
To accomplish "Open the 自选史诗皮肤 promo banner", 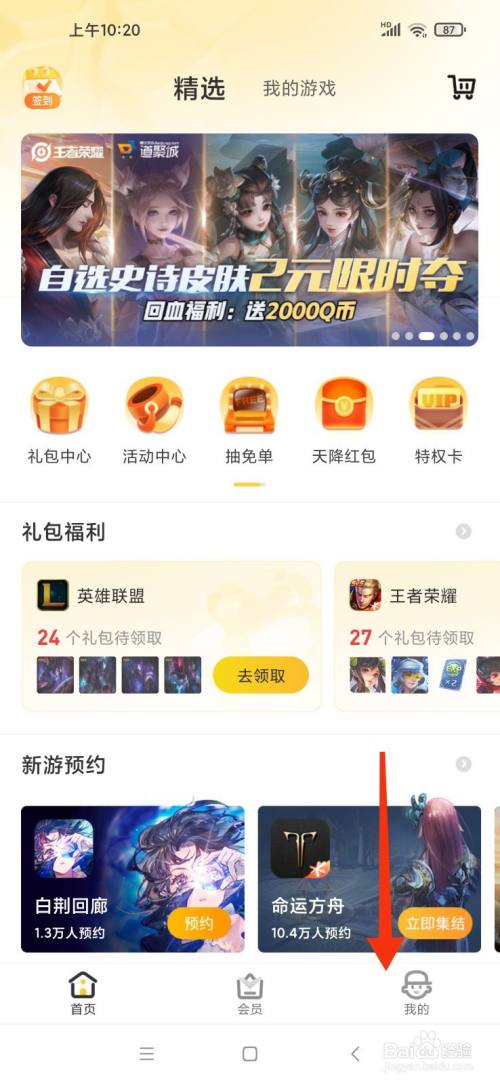I will pyautogui.click(x=250, y=240).
